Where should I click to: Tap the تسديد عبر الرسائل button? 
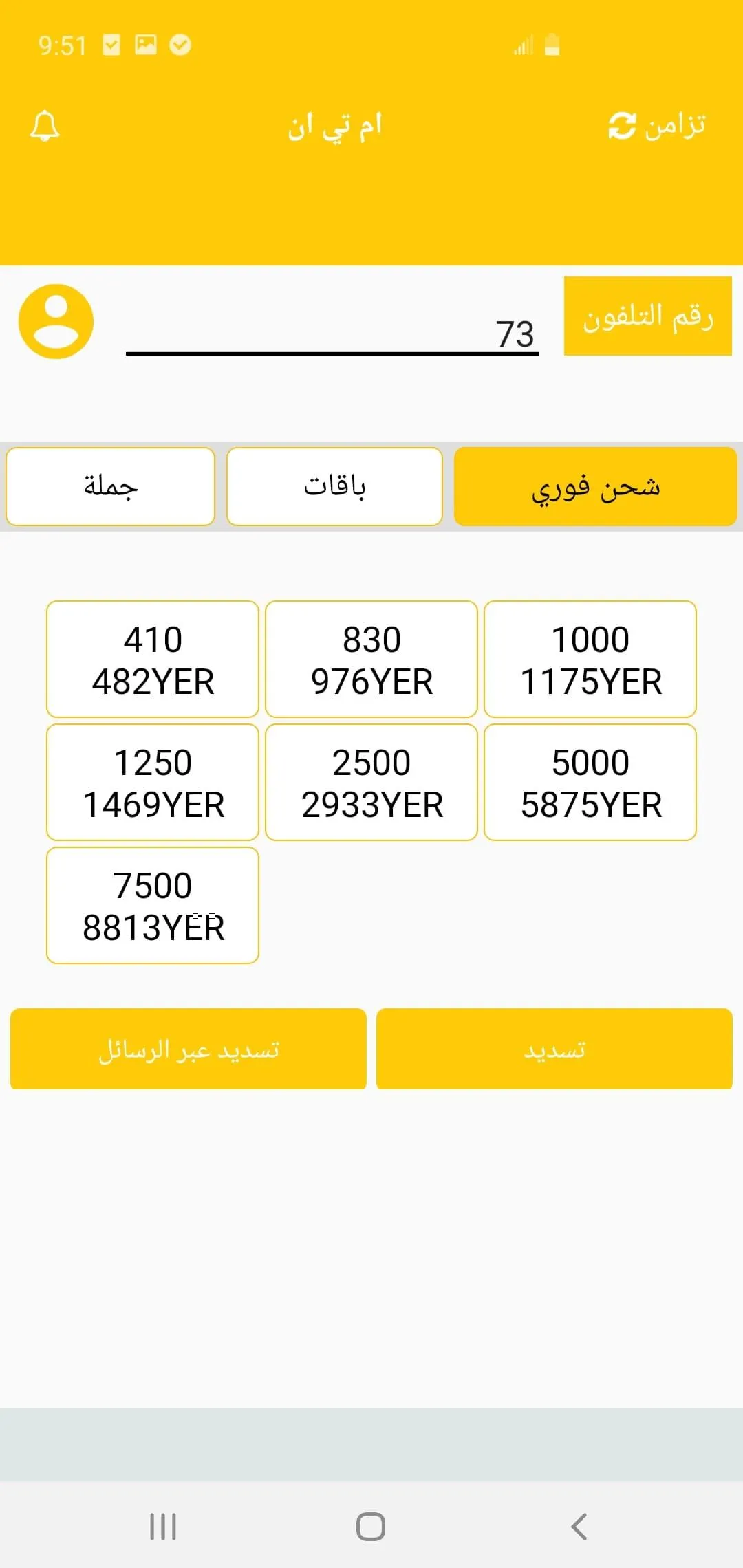point(189,1049)
